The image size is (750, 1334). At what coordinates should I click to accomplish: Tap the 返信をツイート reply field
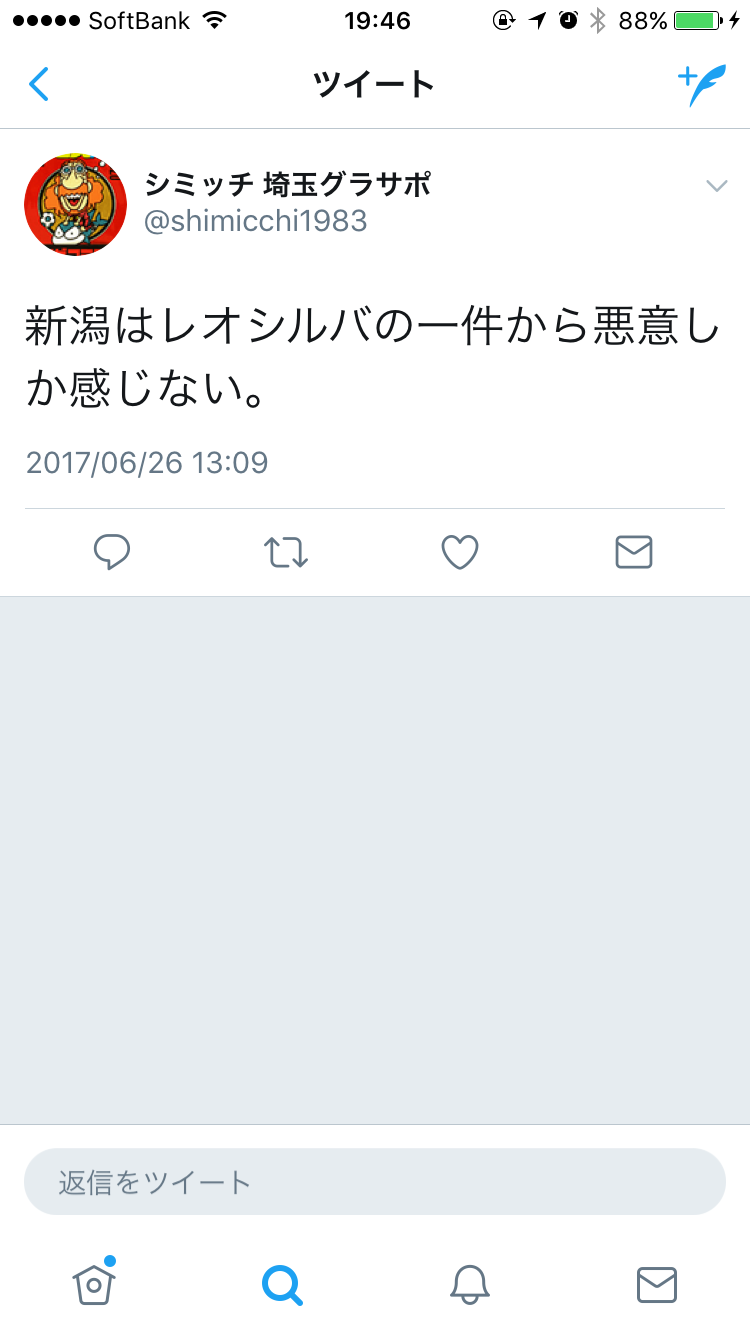pyautogui.click(x=374, y=1182)
